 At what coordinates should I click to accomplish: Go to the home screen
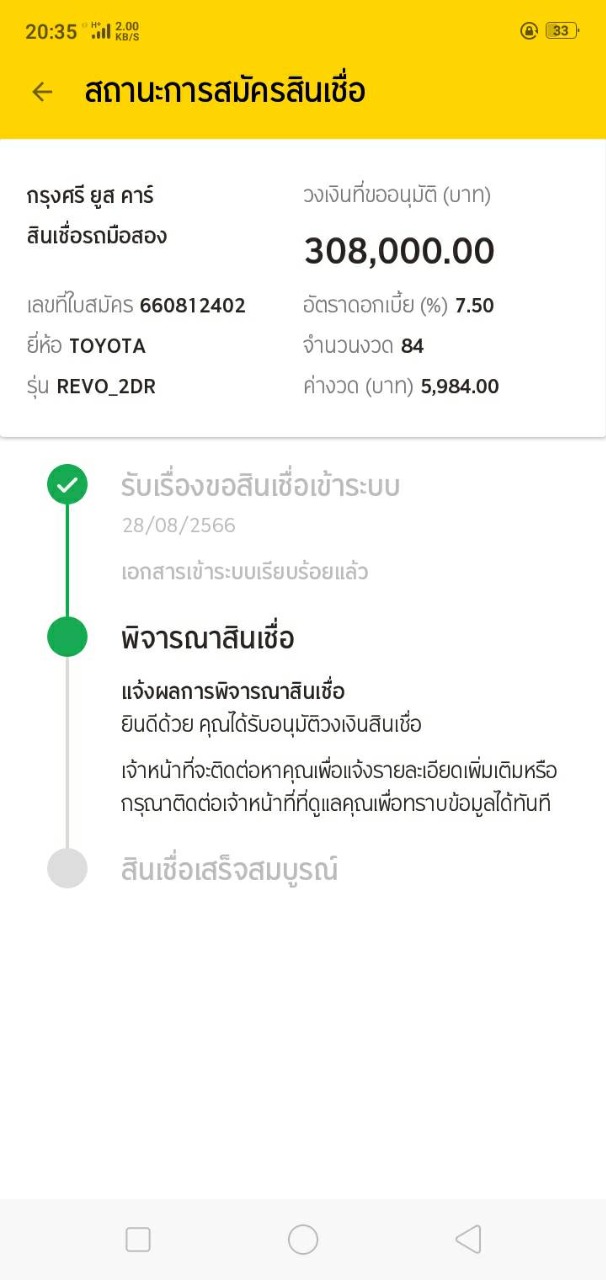click(x=303, y=1240)
